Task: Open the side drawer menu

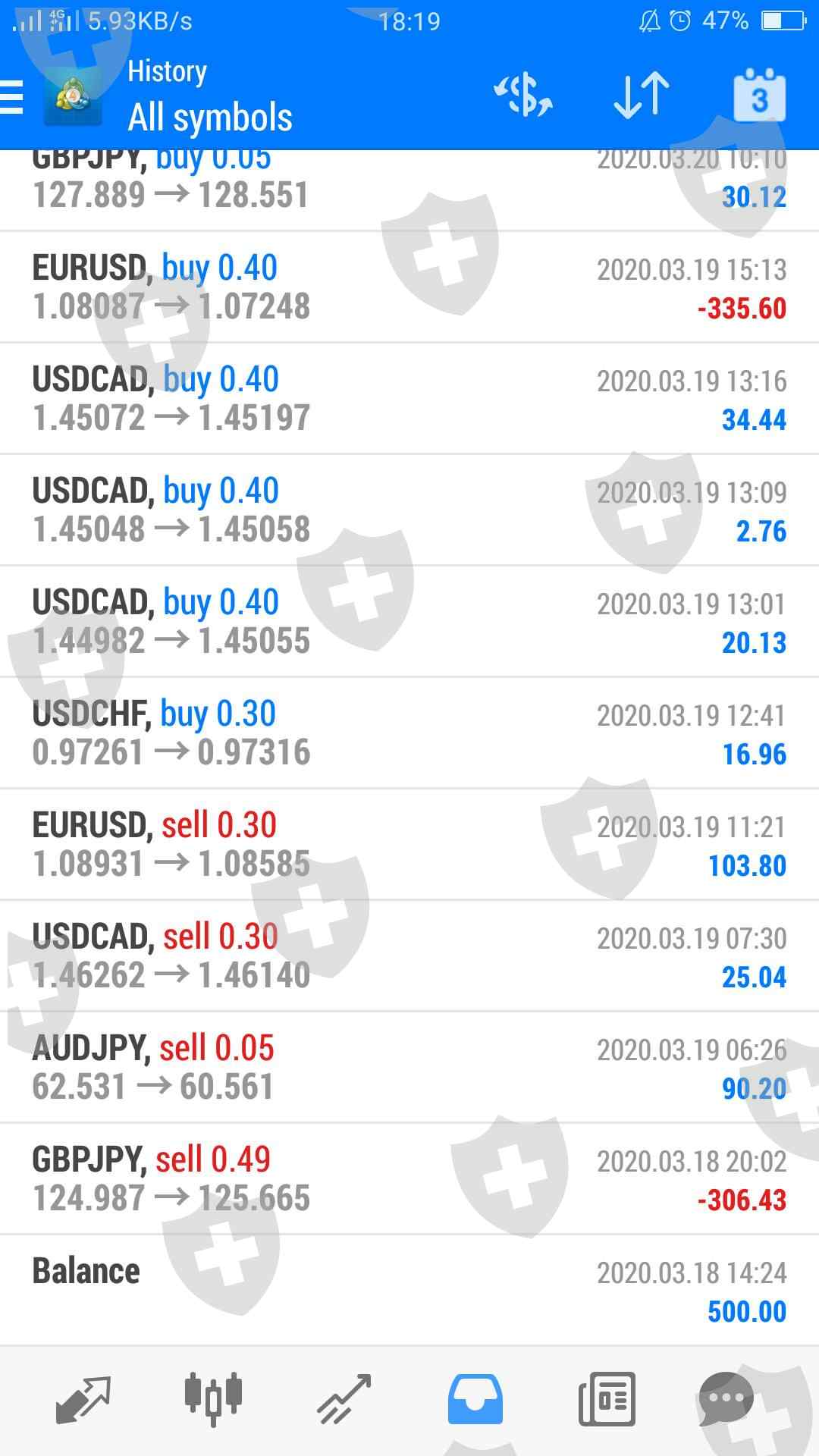Action: pos(12,97)
